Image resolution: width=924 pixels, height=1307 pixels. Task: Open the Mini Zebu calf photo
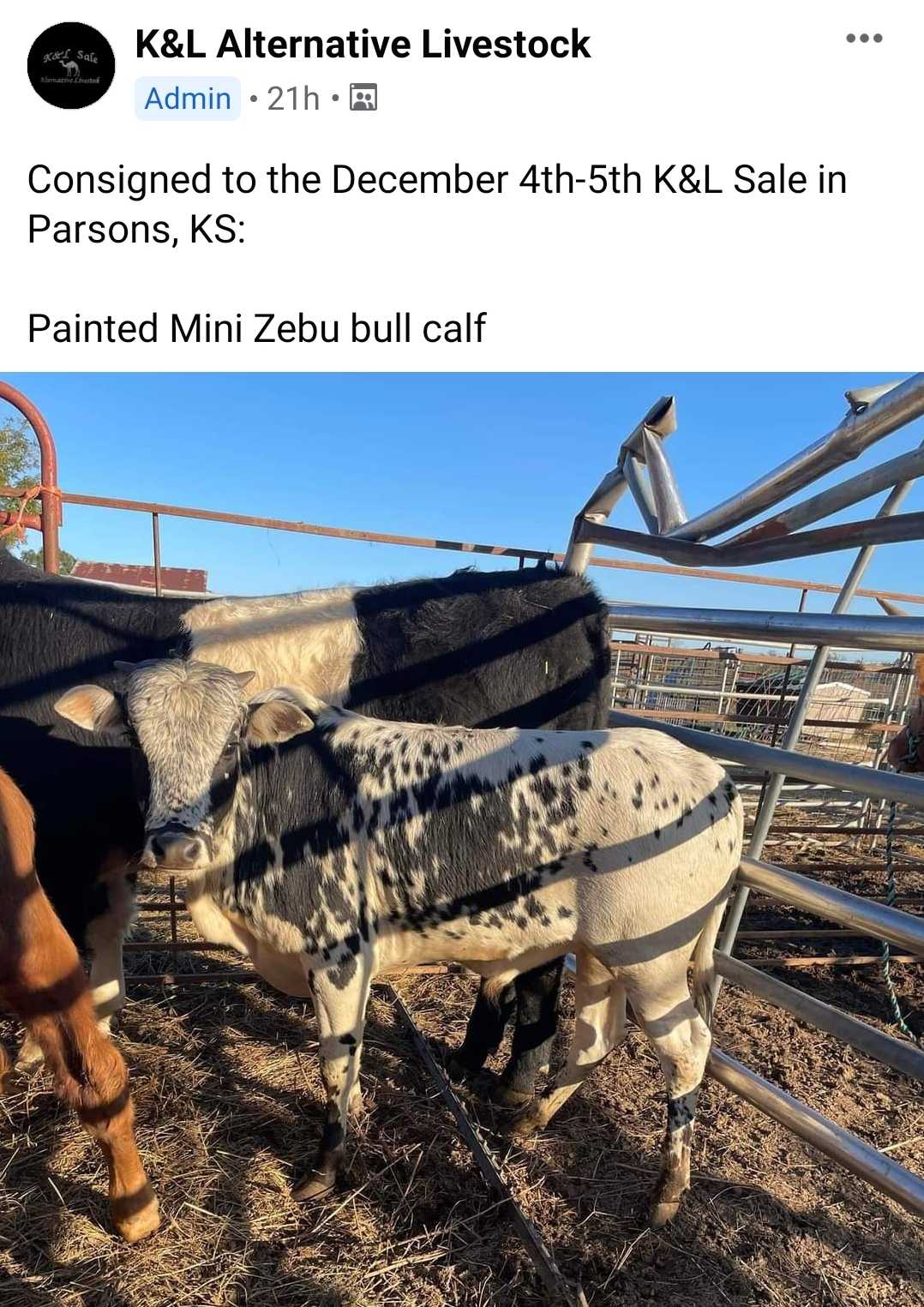(462, 838)
